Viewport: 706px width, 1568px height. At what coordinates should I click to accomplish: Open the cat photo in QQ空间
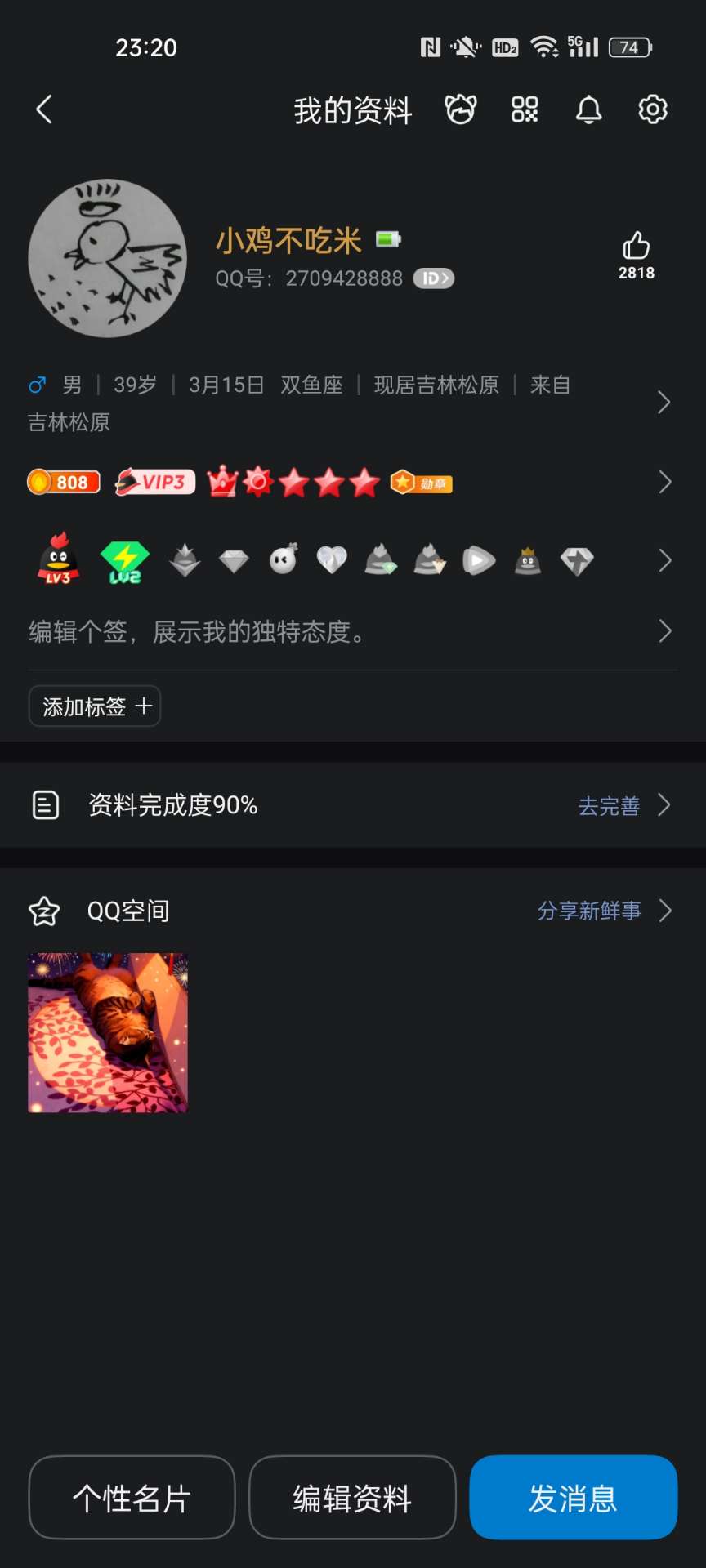pyautogui.click(x=108, y=1032)
